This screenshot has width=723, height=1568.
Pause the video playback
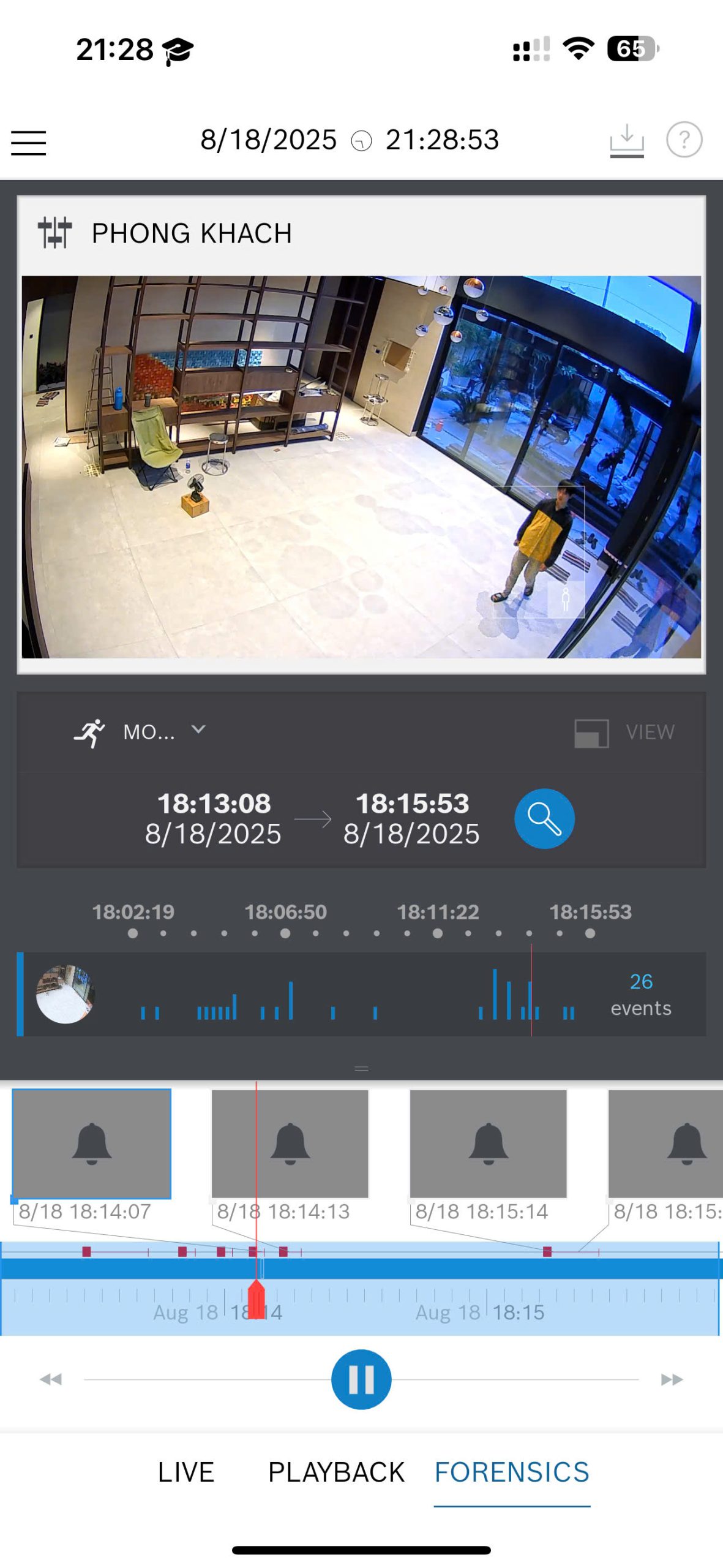[x=361, y=1379]
